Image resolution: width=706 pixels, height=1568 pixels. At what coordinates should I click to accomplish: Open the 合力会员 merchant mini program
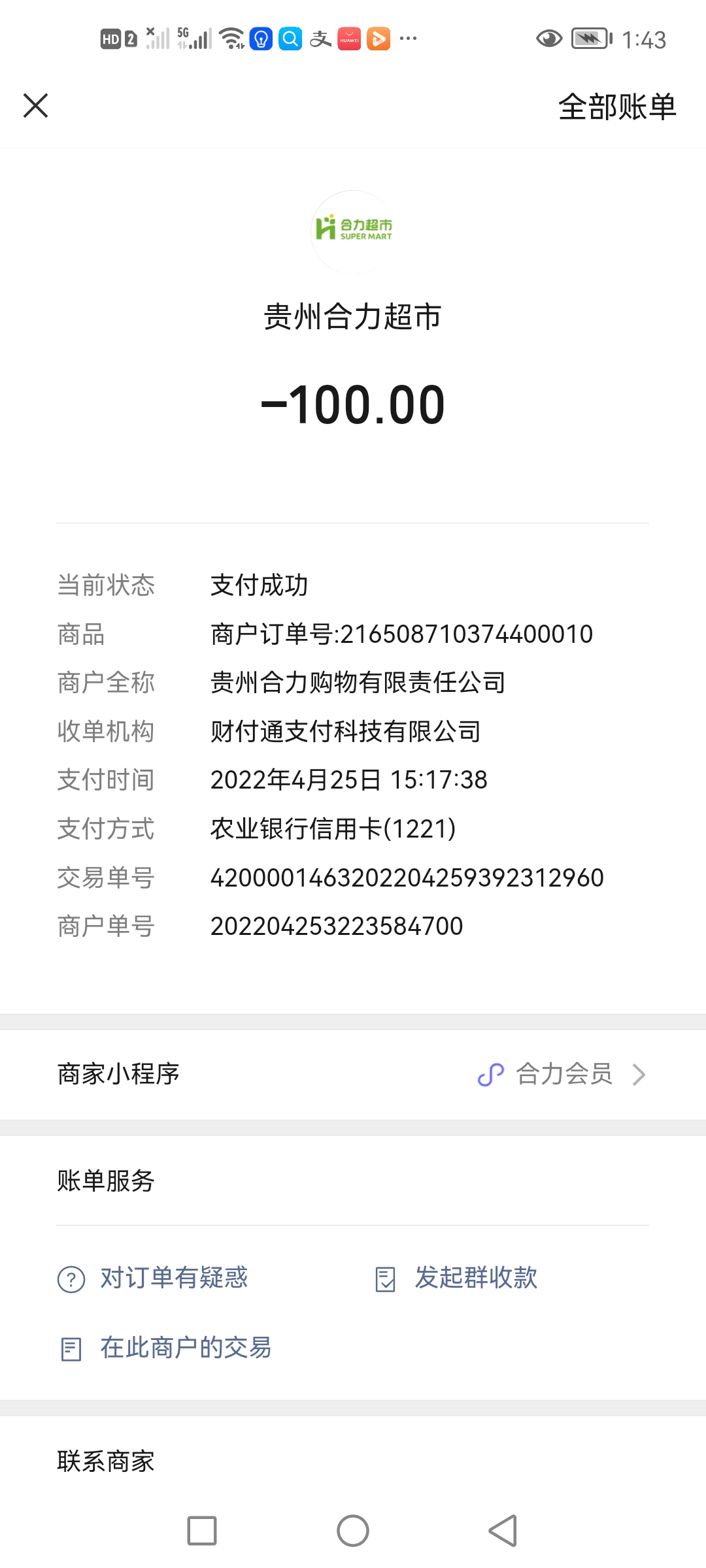[x=562, y=1075]
